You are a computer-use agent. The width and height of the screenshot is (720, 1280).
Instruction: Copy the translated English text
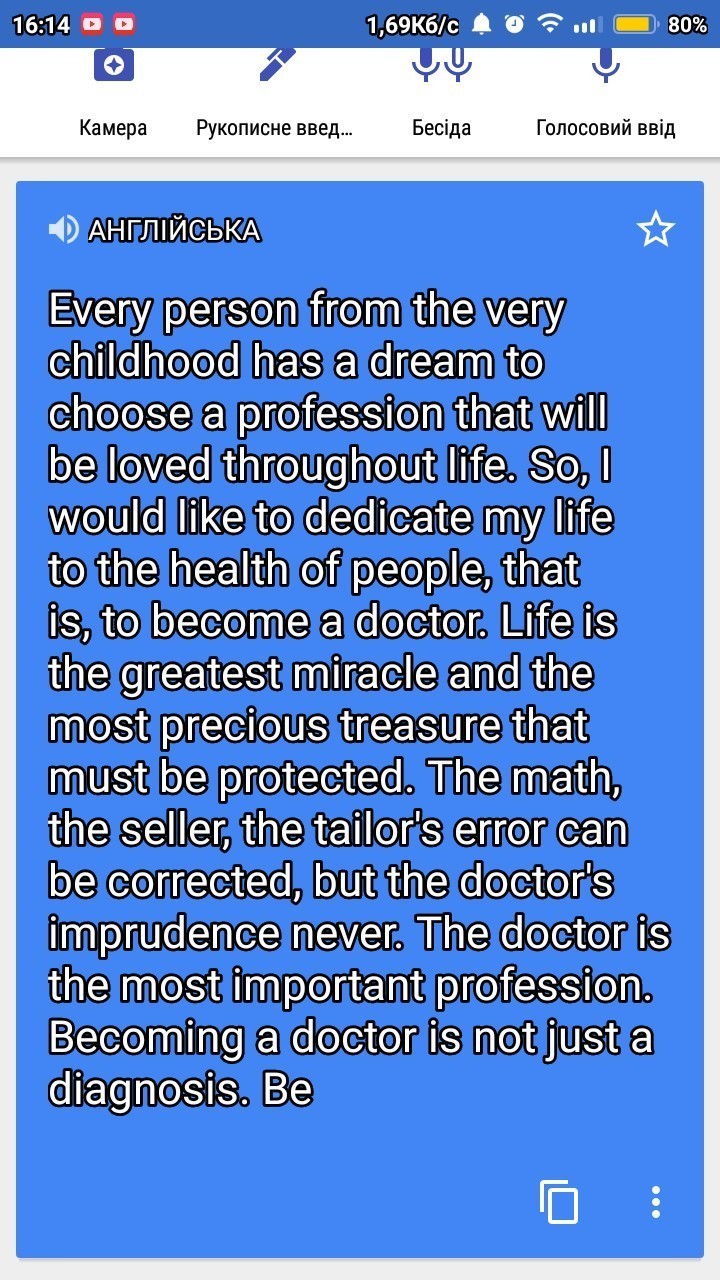point(559,1202)
